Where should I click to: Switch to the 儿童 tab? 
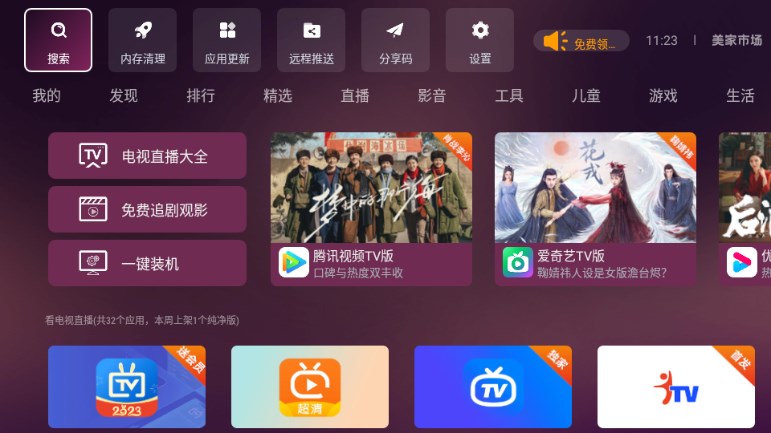coord(586,96)
